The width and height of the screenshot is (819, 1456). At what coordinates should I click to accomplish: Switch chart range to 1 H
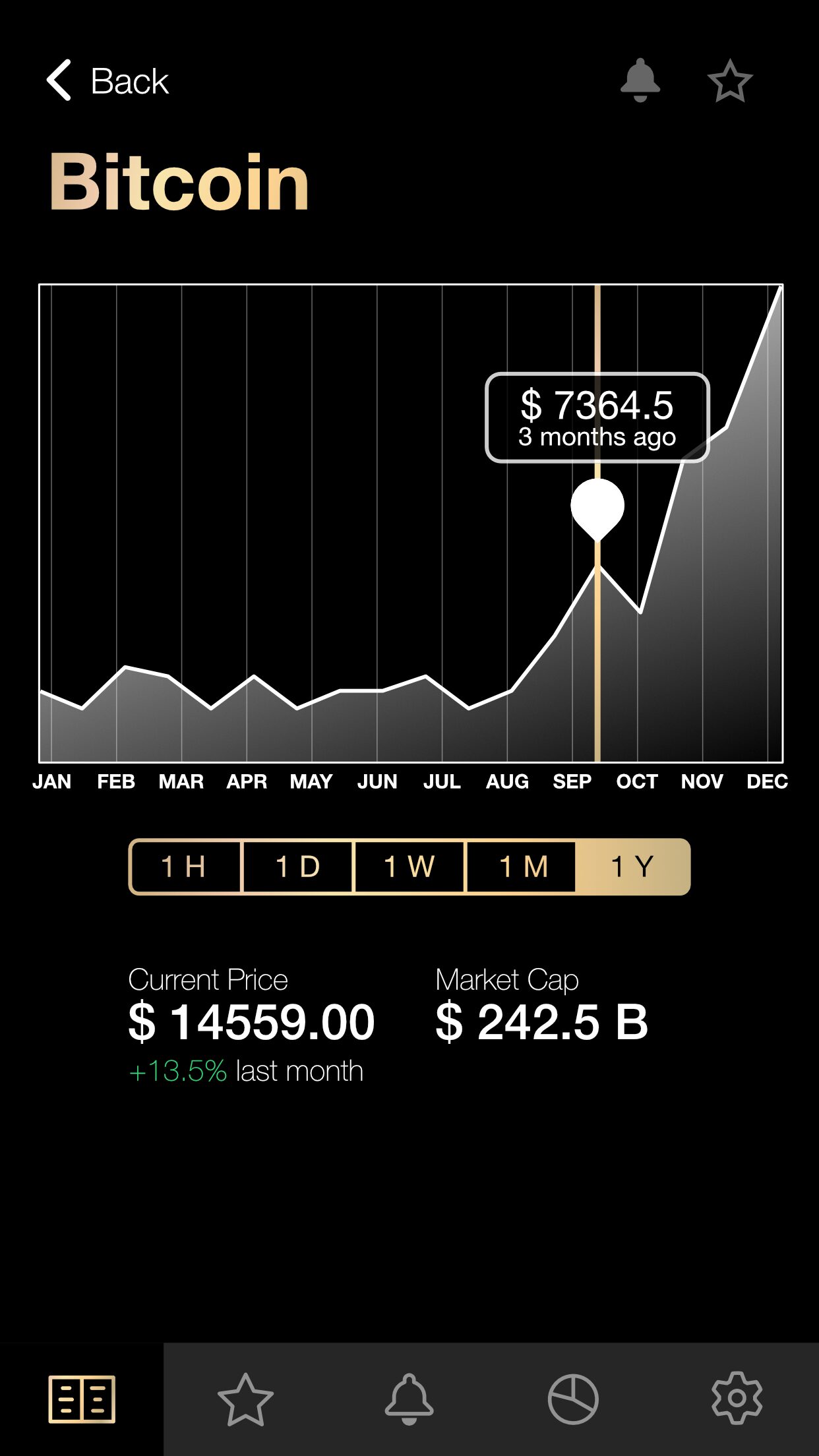[185, 866]
